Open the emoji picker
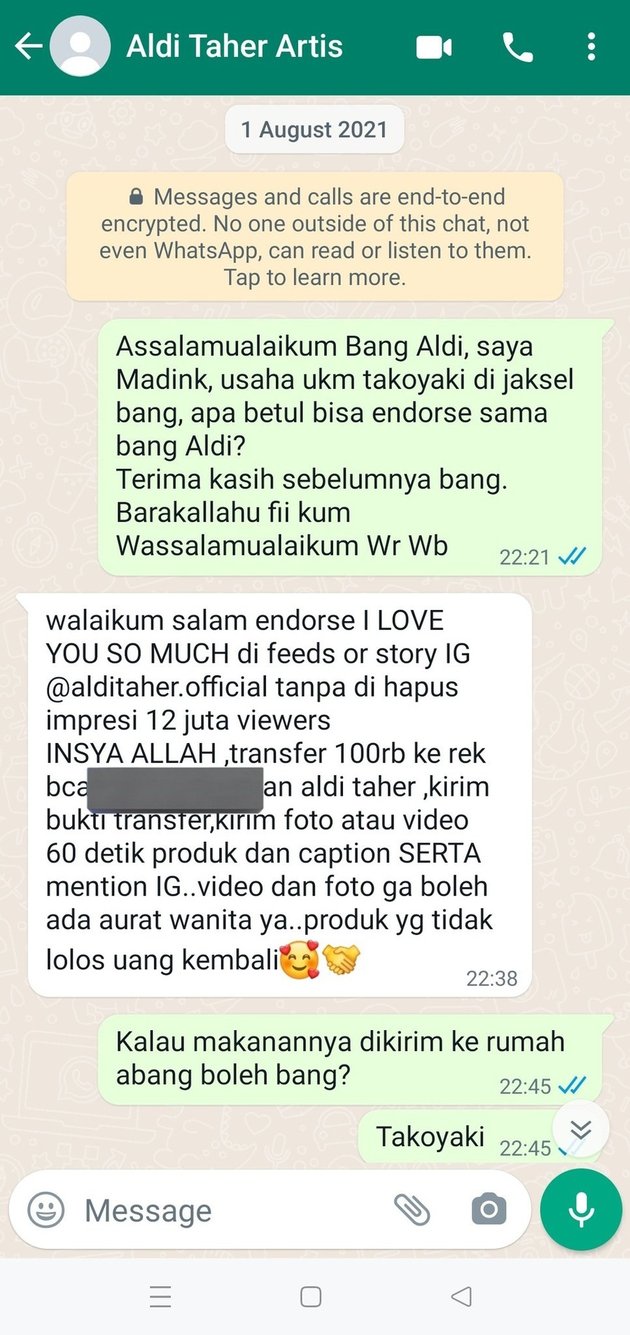Screen dimensions: 630x1335 pos(46,1210)
